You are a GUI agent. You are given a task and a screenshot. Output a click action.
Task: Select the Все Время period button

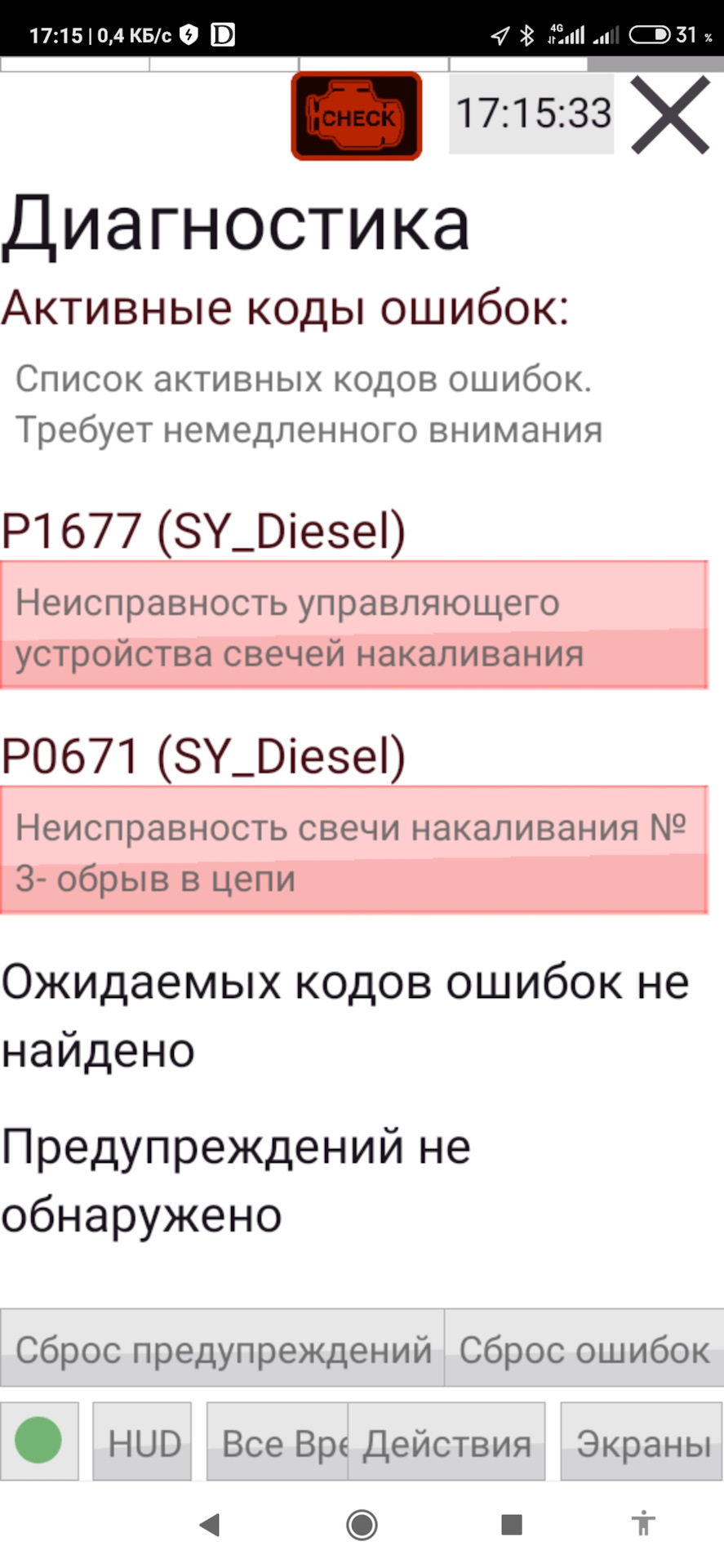tap(276, 1443)
